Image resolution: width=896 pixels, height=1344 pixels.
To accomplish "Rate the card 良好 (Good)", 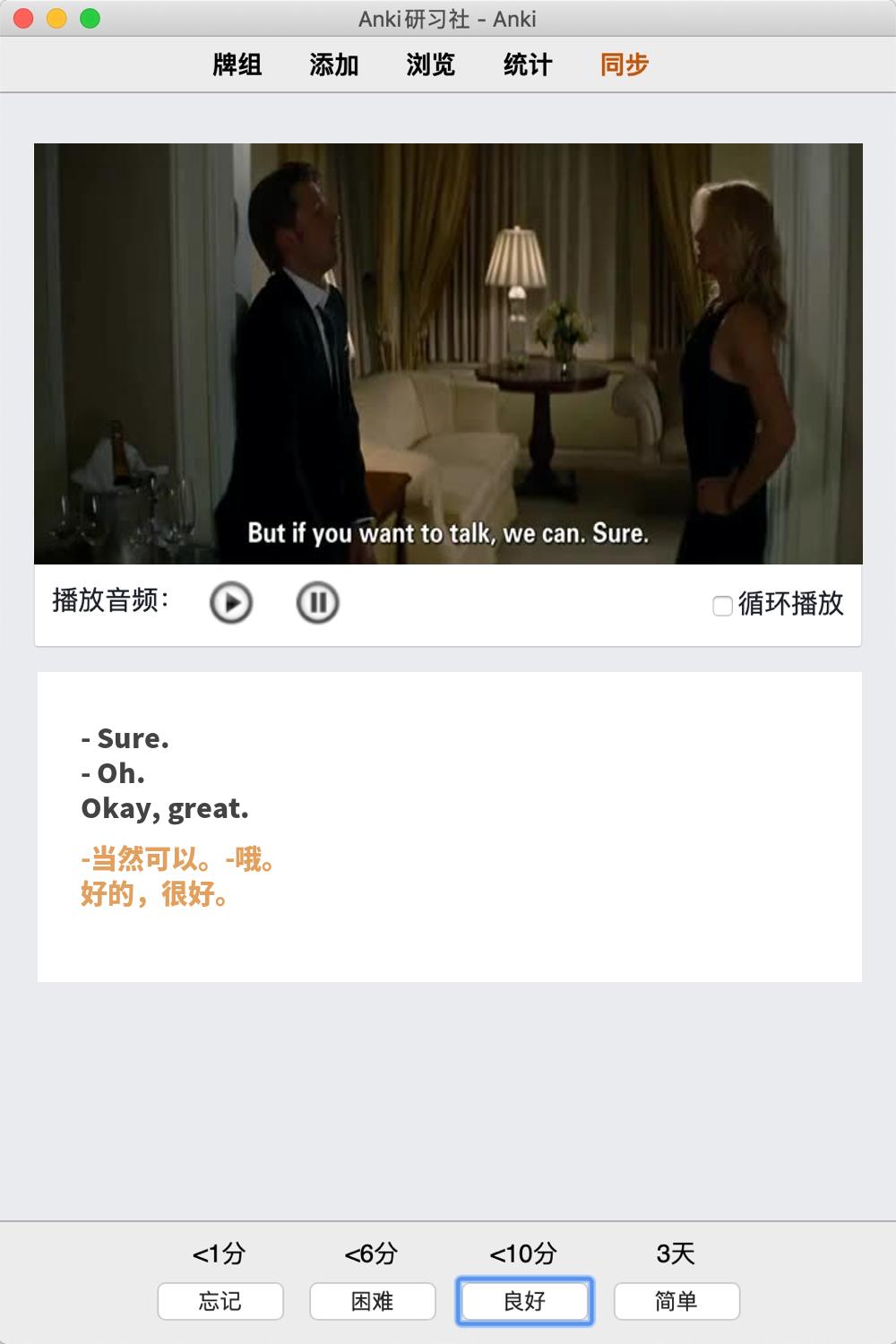I will click(525, 1301).
